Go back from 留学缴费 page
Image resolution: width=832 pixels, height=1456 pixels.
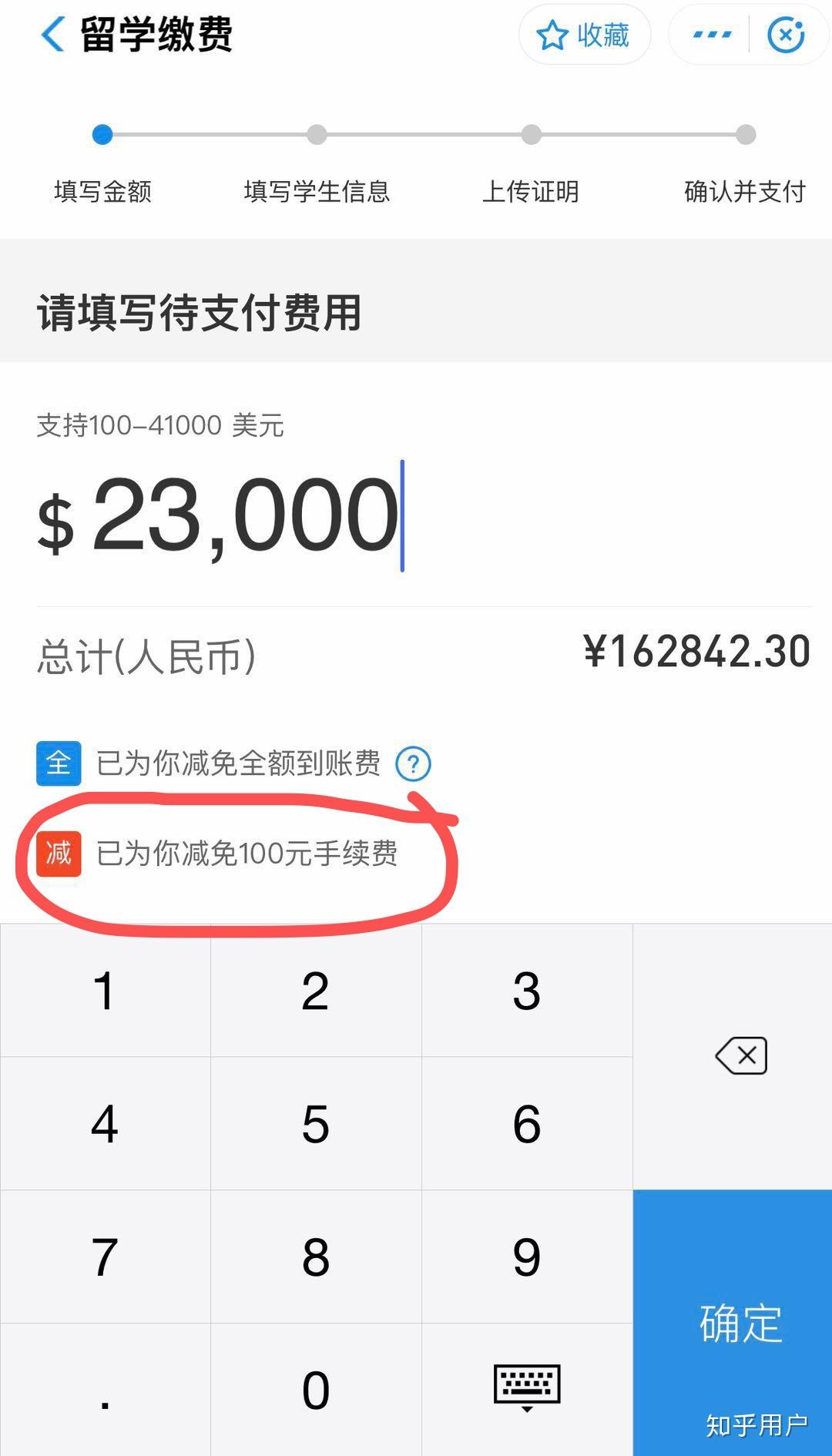pos(52,35)
